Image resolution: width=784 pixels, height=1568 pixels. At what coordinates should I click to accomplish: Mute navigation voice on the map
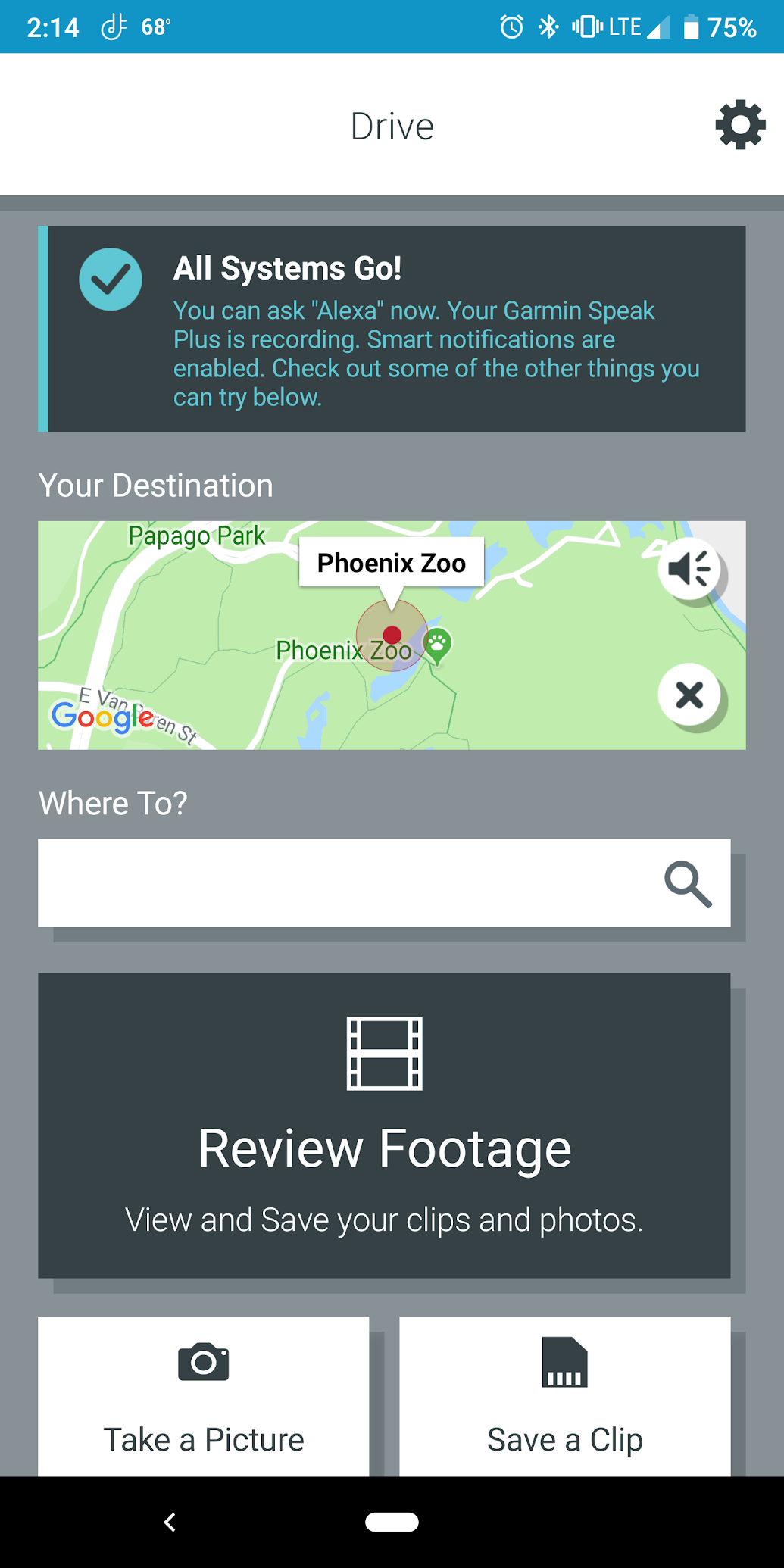[689, 568]
